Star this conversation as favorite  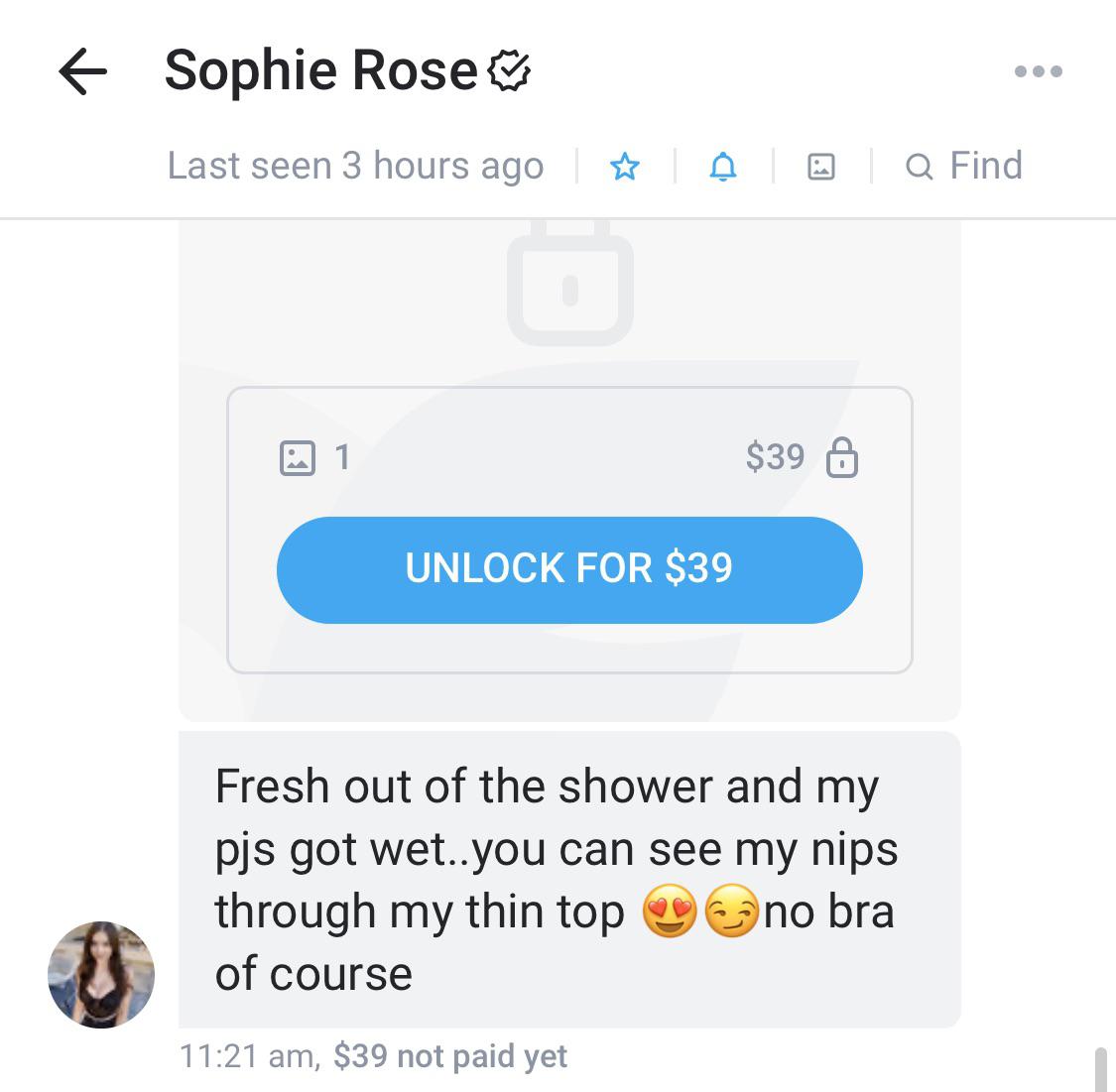point(624,167)
